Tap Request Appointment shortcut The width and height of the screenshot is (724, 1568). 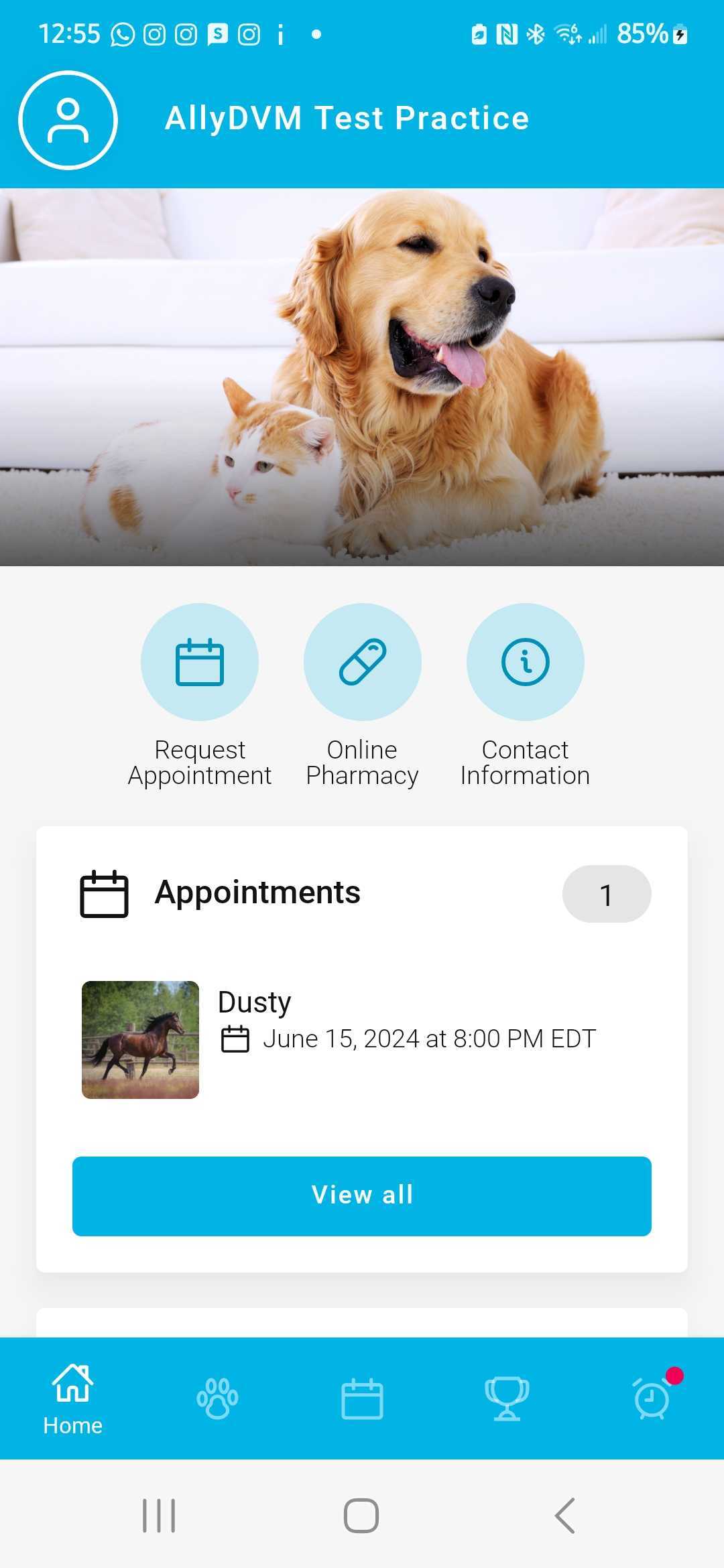point(199,662)
